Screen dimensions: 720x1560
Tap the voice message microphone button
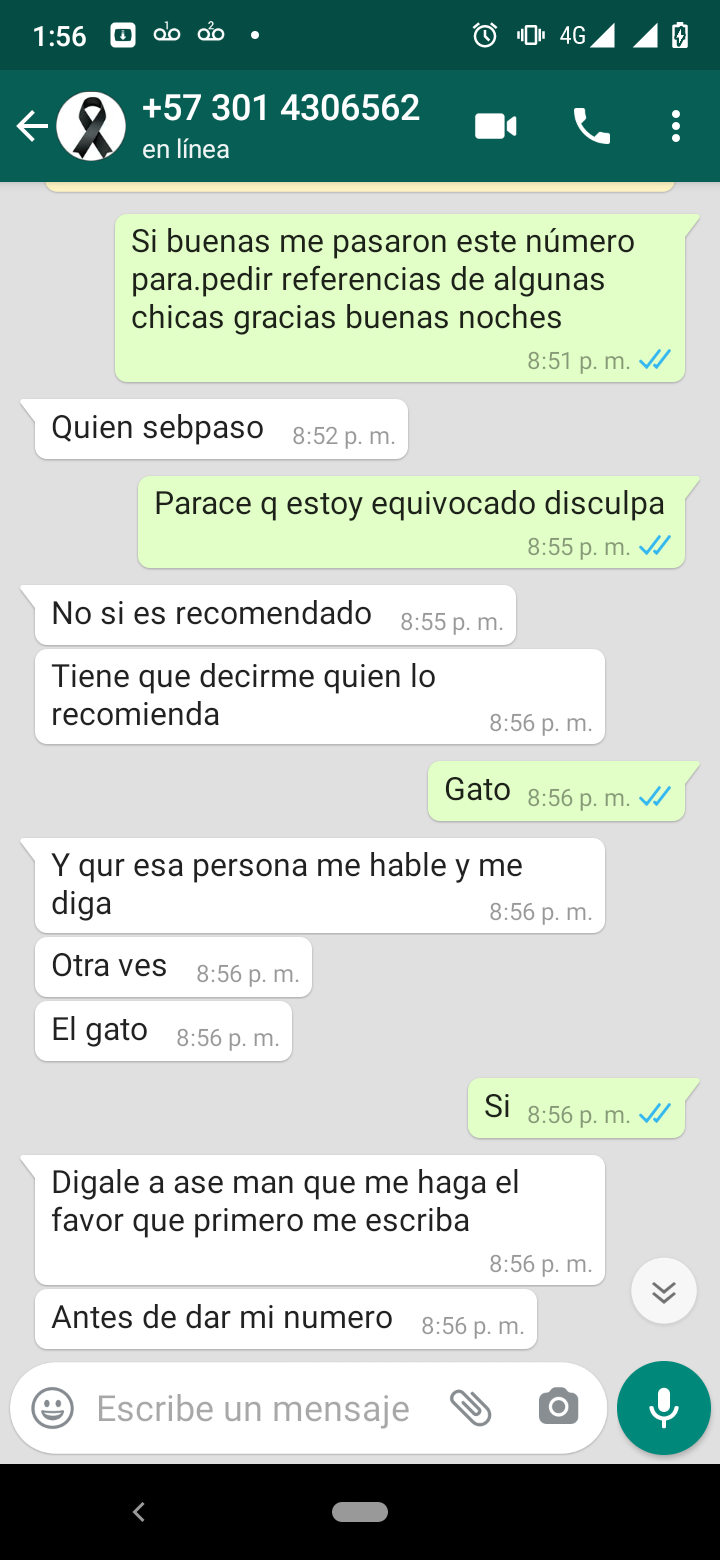pos(664,1408)
